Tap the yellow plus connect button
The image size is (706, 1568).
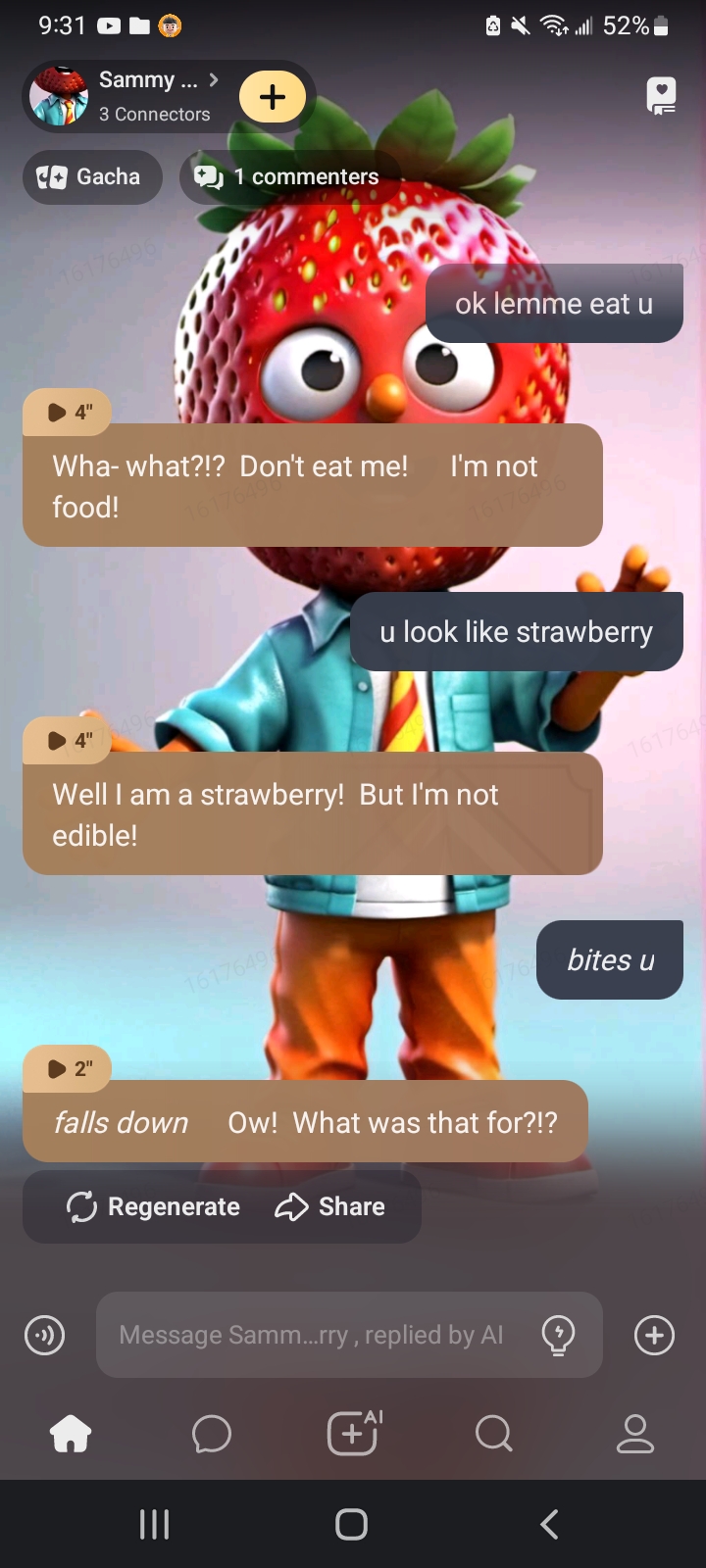tap(273, 96)
